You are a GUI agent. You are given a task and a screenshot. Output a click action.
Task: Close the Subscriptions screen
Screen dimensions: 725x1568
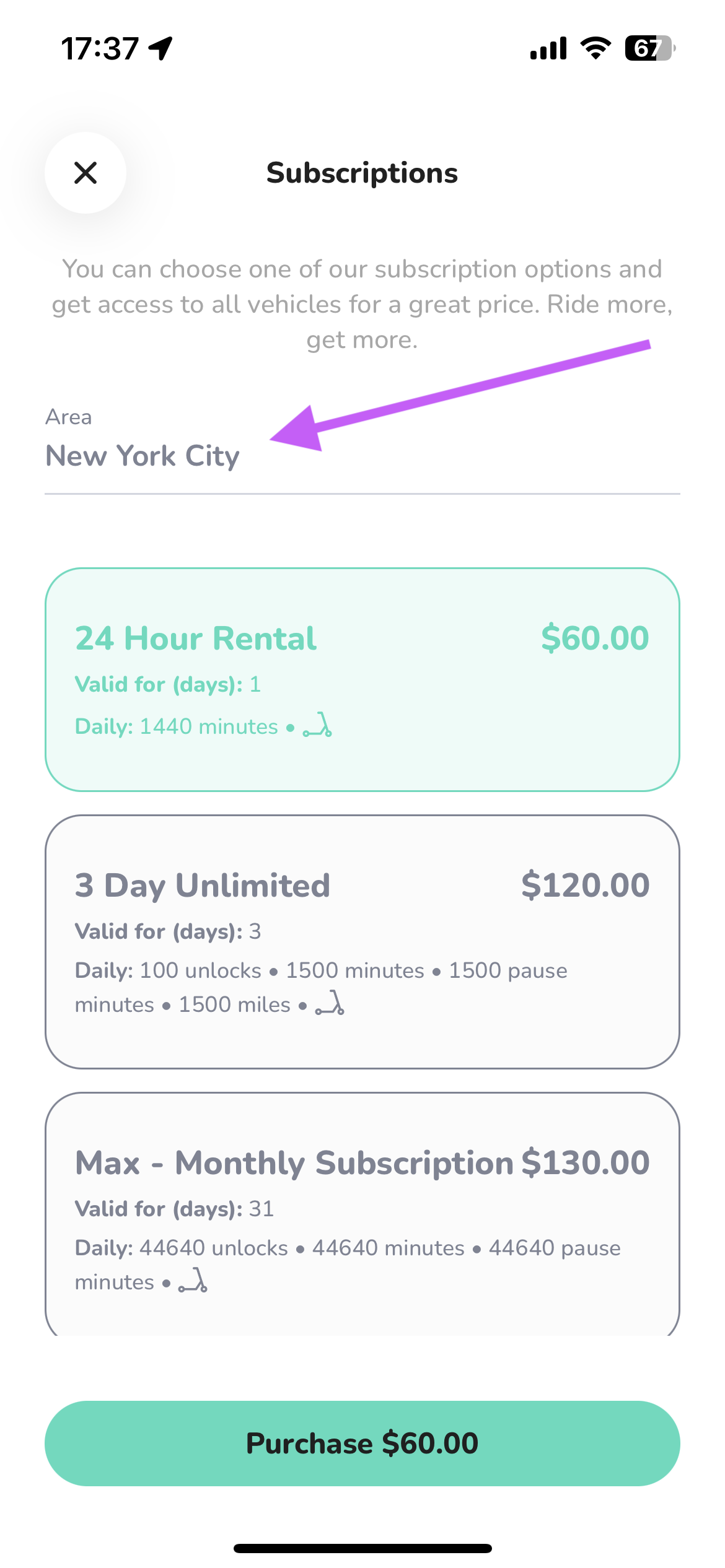(86, 173)
